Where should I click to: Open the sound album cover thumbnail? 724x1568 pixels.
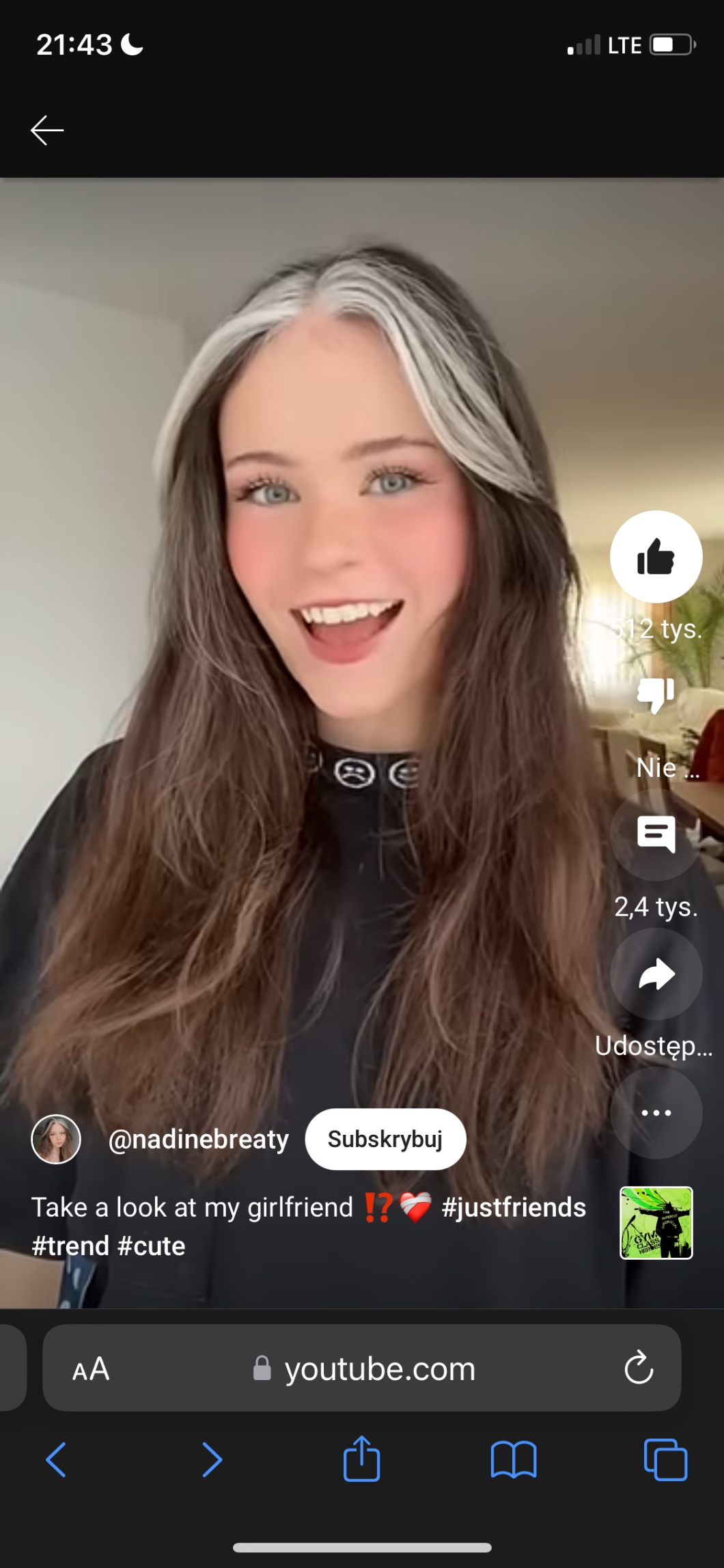pyautogui.click(x=656, y=1223)
